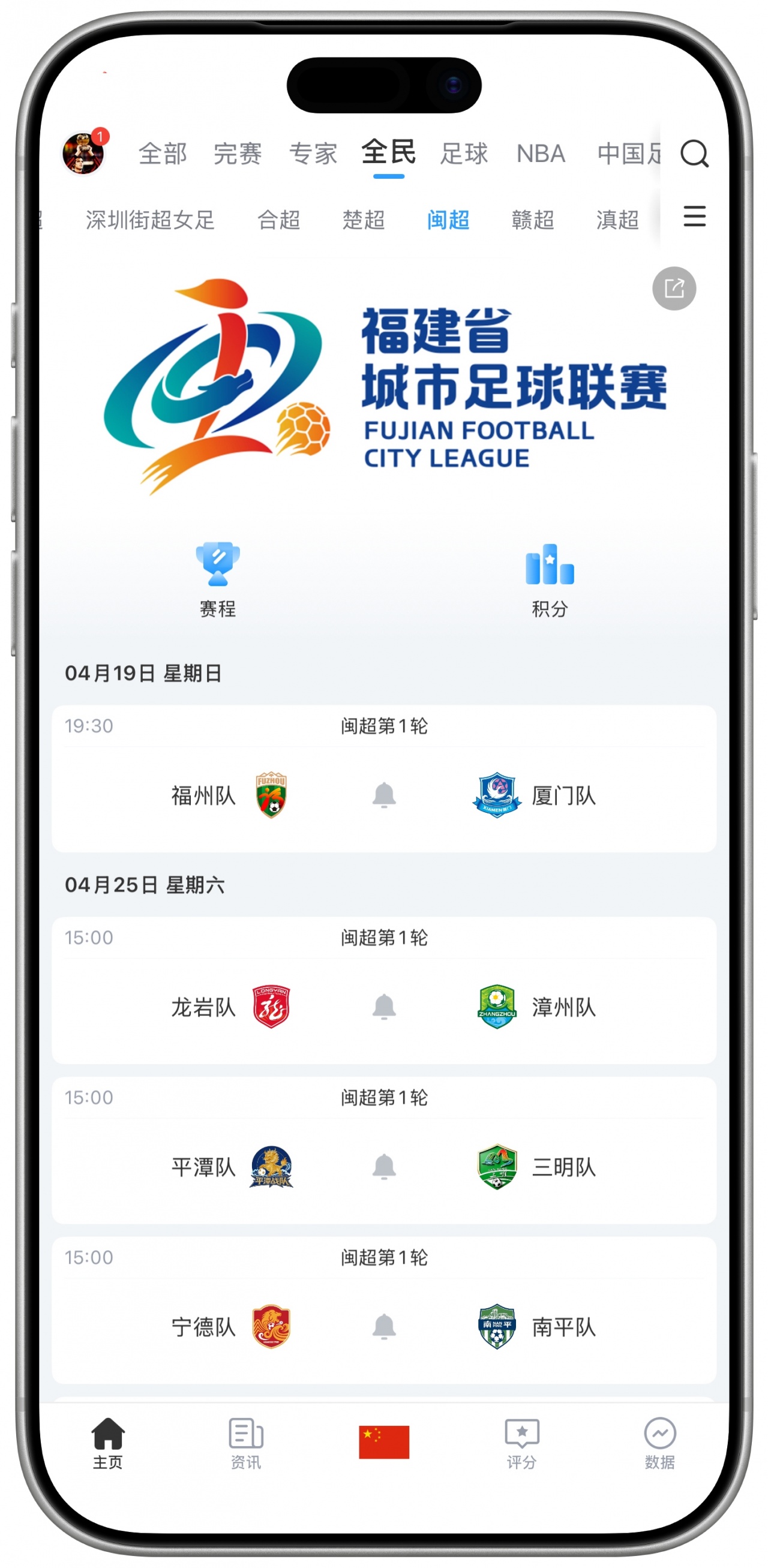The width and height of the screenshot is (768, 1568).
Task: Switch to the 完赛 tab
Action: [x=238, y=154]
